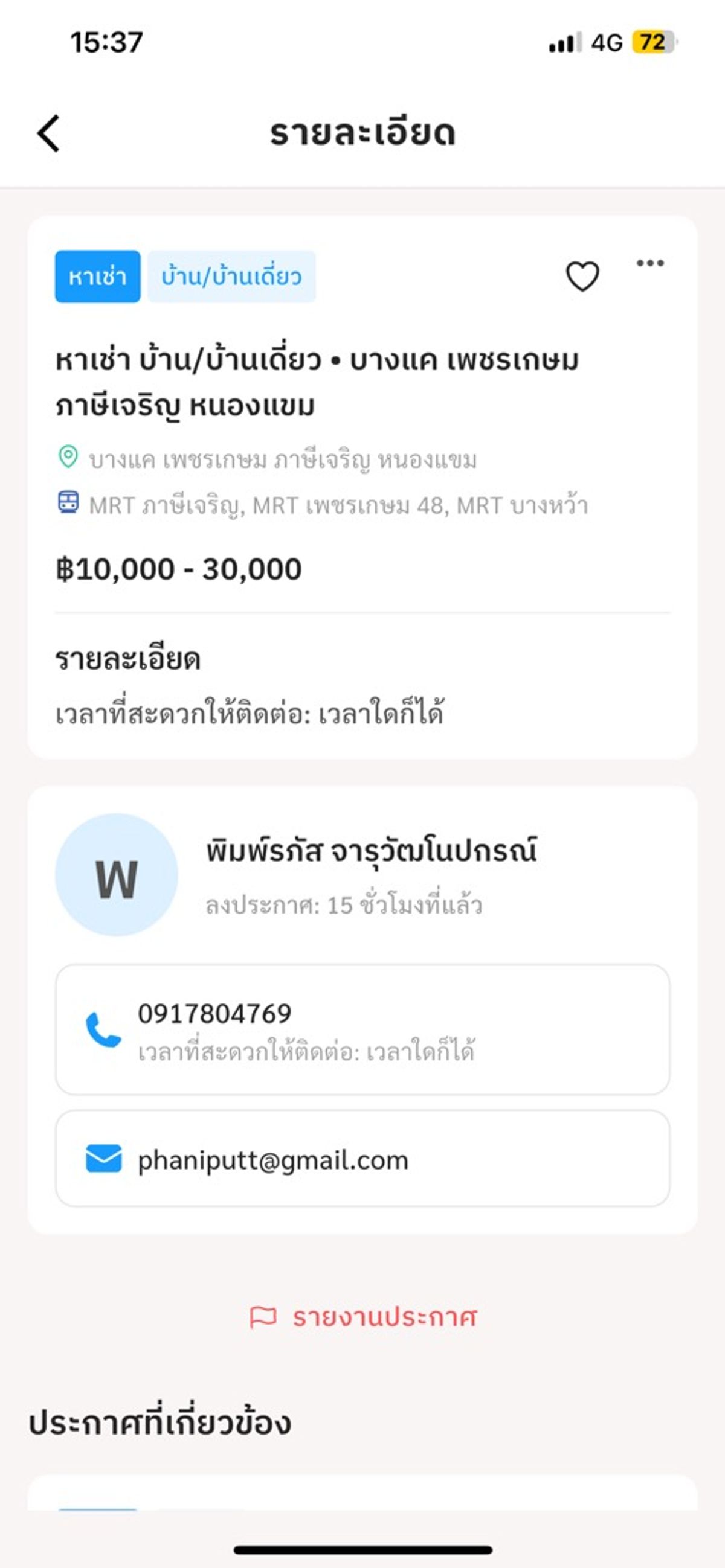Open the three-dot overflow menu

click(x=650, y=263)
